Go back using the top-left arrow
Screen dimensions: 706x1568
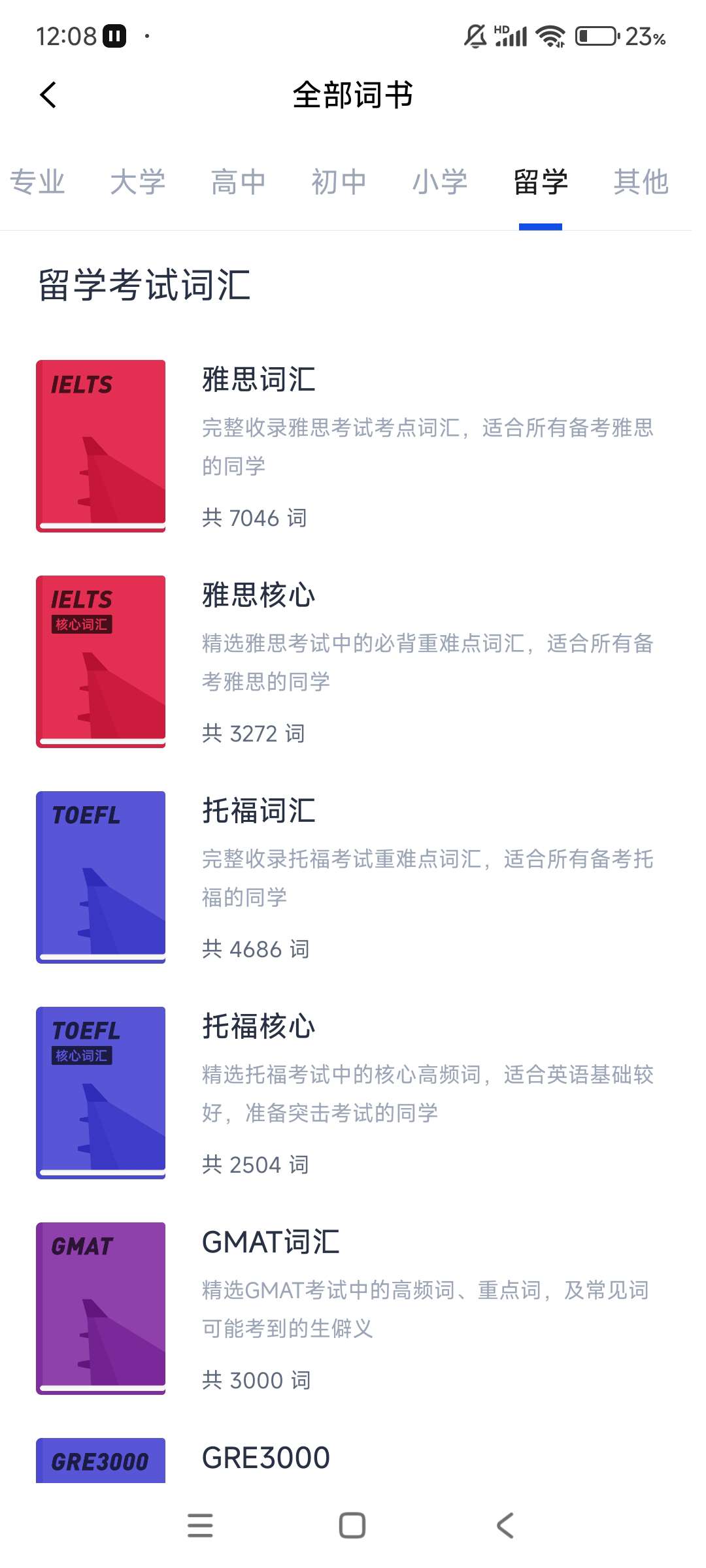pos(49,95)
